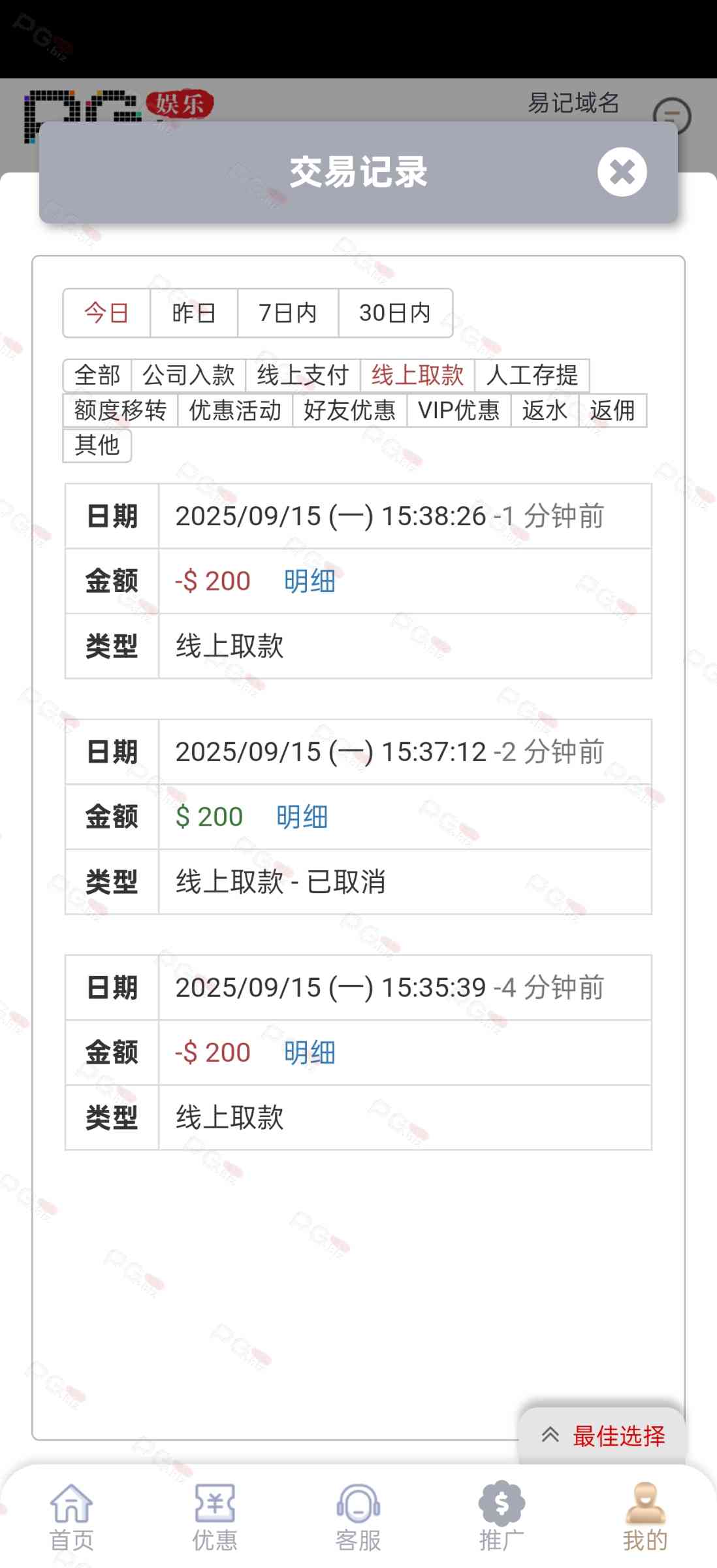
Task: Select the 其他 category
Action: (97, 446)
